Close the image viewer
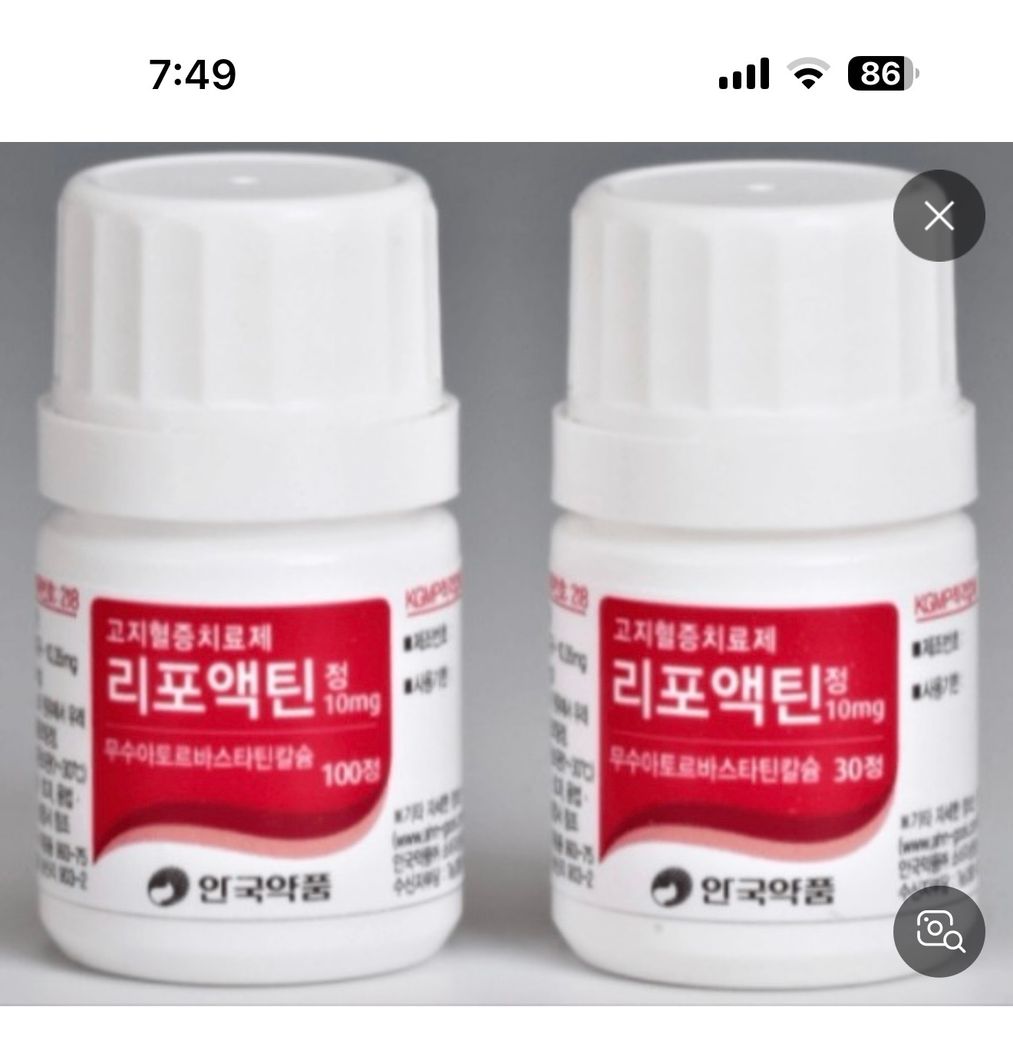Viewport: 1013px width, 1040px height. click(938, 216)
